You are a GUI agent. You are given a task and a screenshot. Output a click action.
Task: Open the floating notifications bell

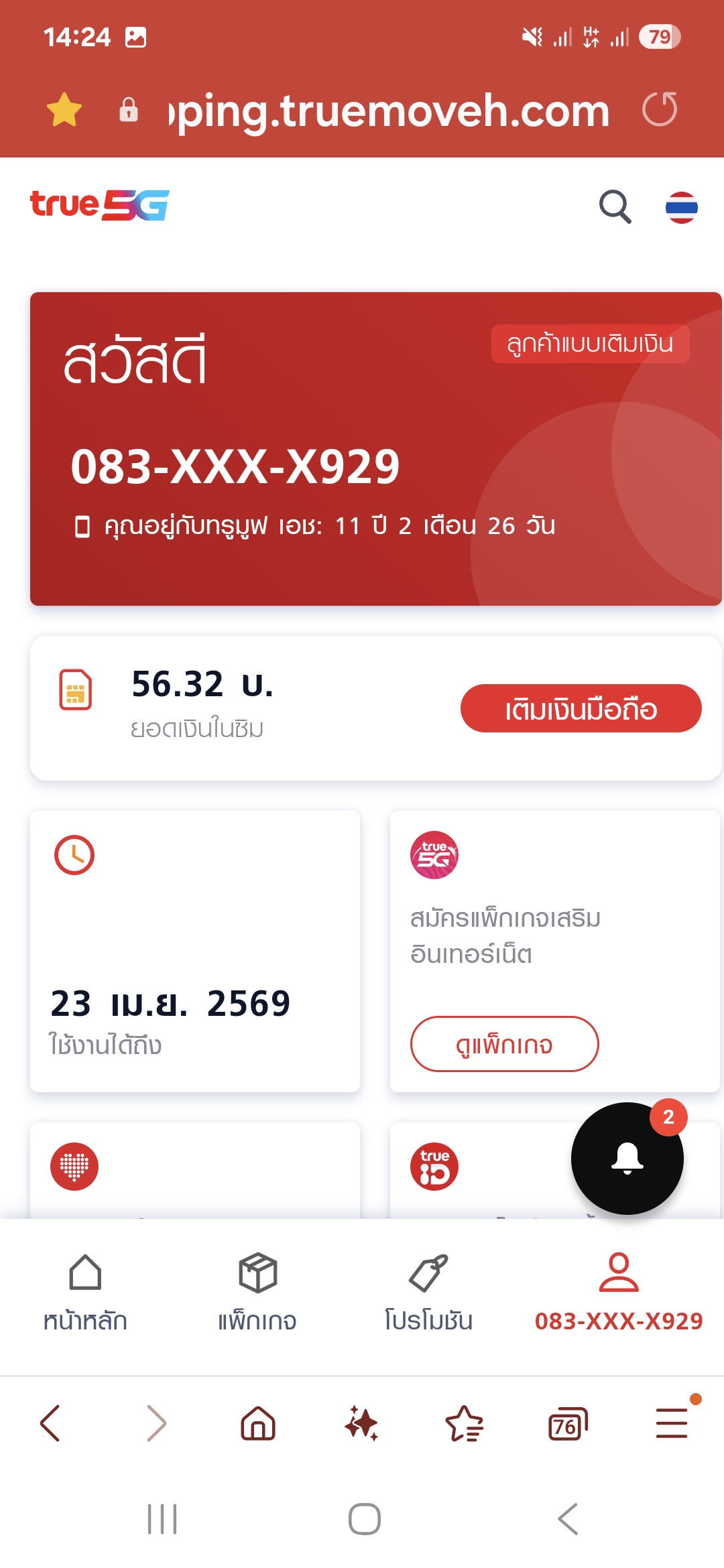click(x=627, y=1158)
